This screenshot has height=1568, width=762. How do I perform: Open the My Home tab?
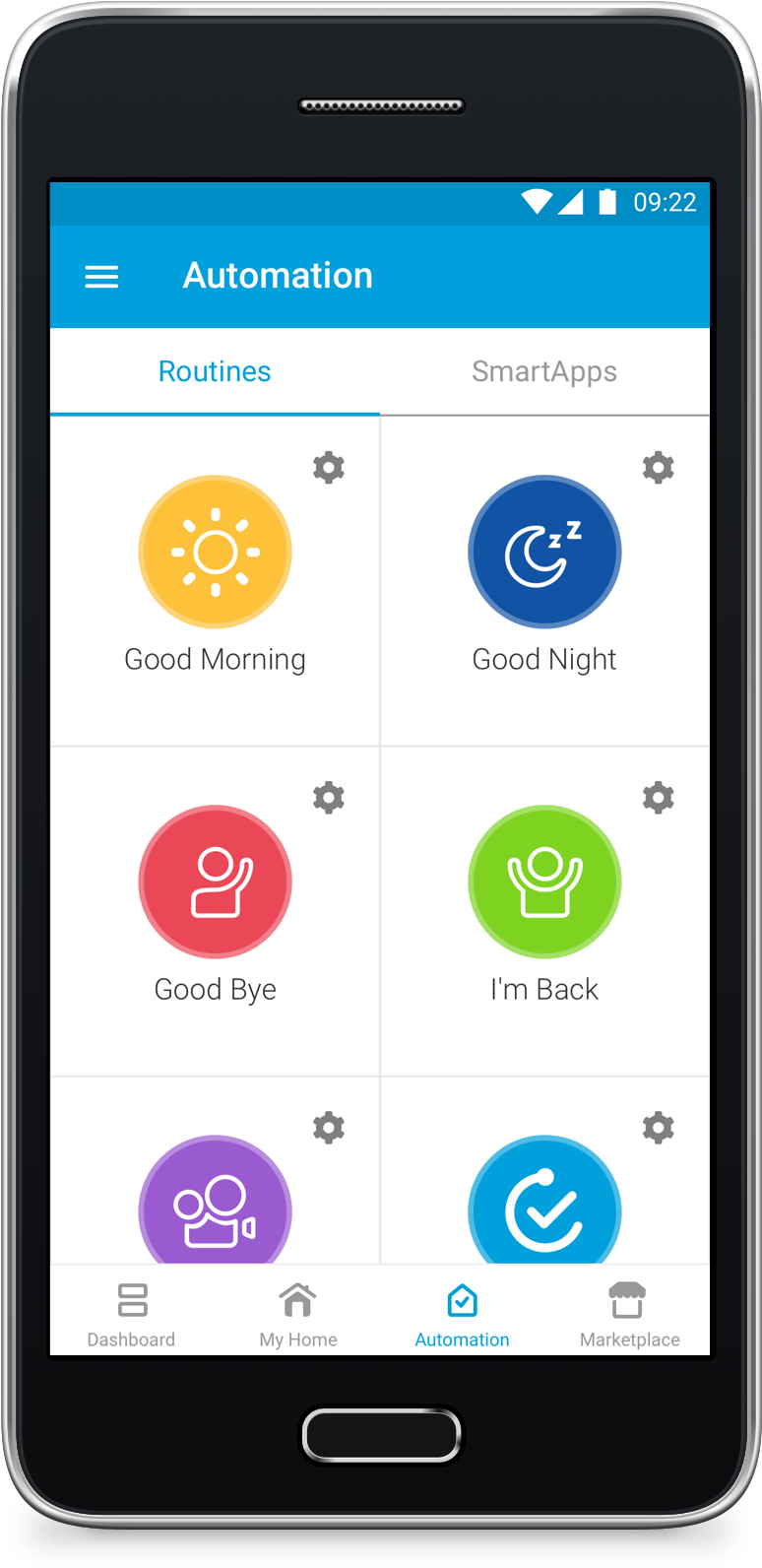point(298,1313)
